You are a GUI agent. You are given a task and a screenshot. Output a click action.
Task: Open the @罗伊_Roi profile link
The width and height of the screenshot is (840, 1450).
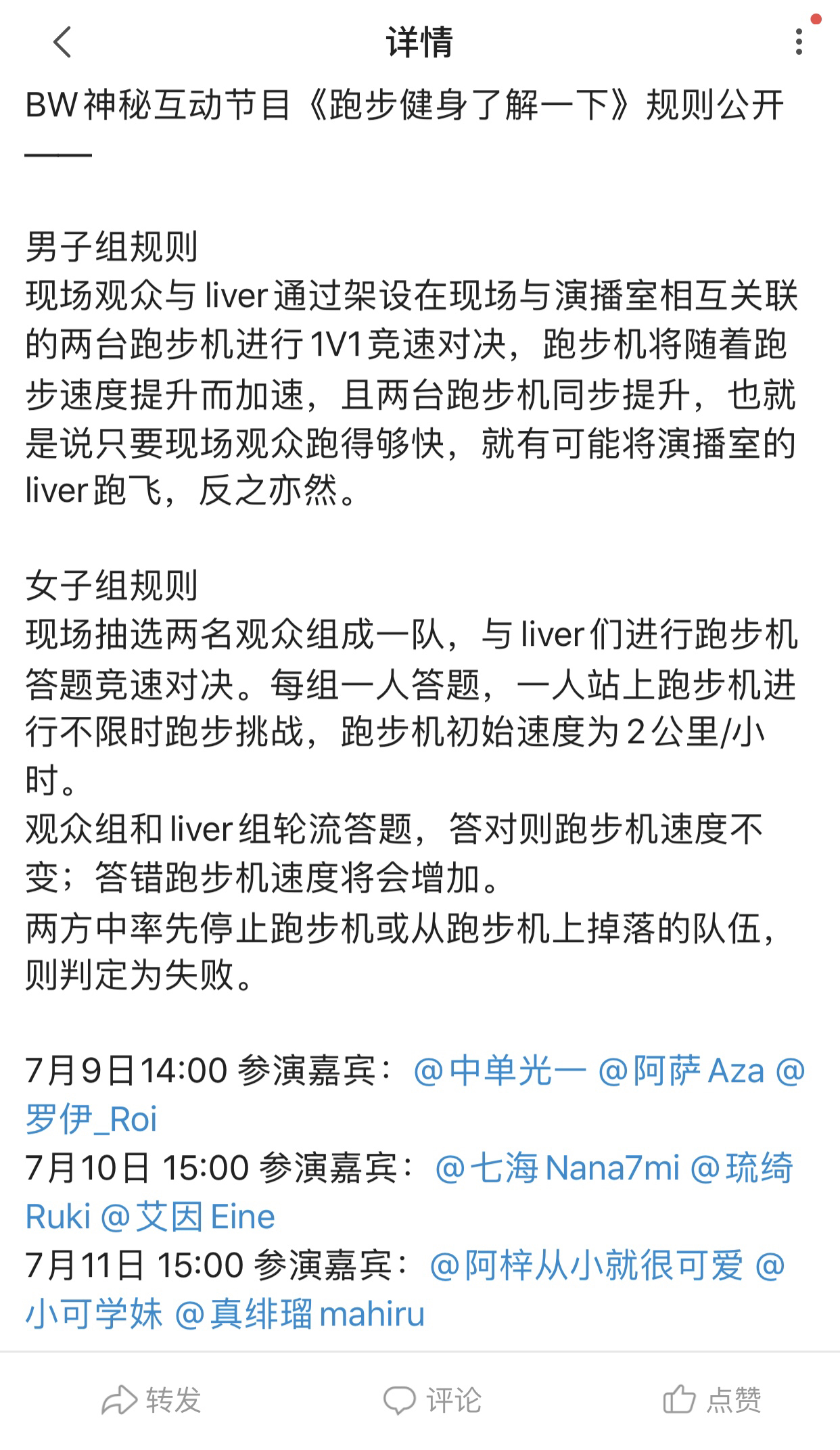(x=92, y=1119)
